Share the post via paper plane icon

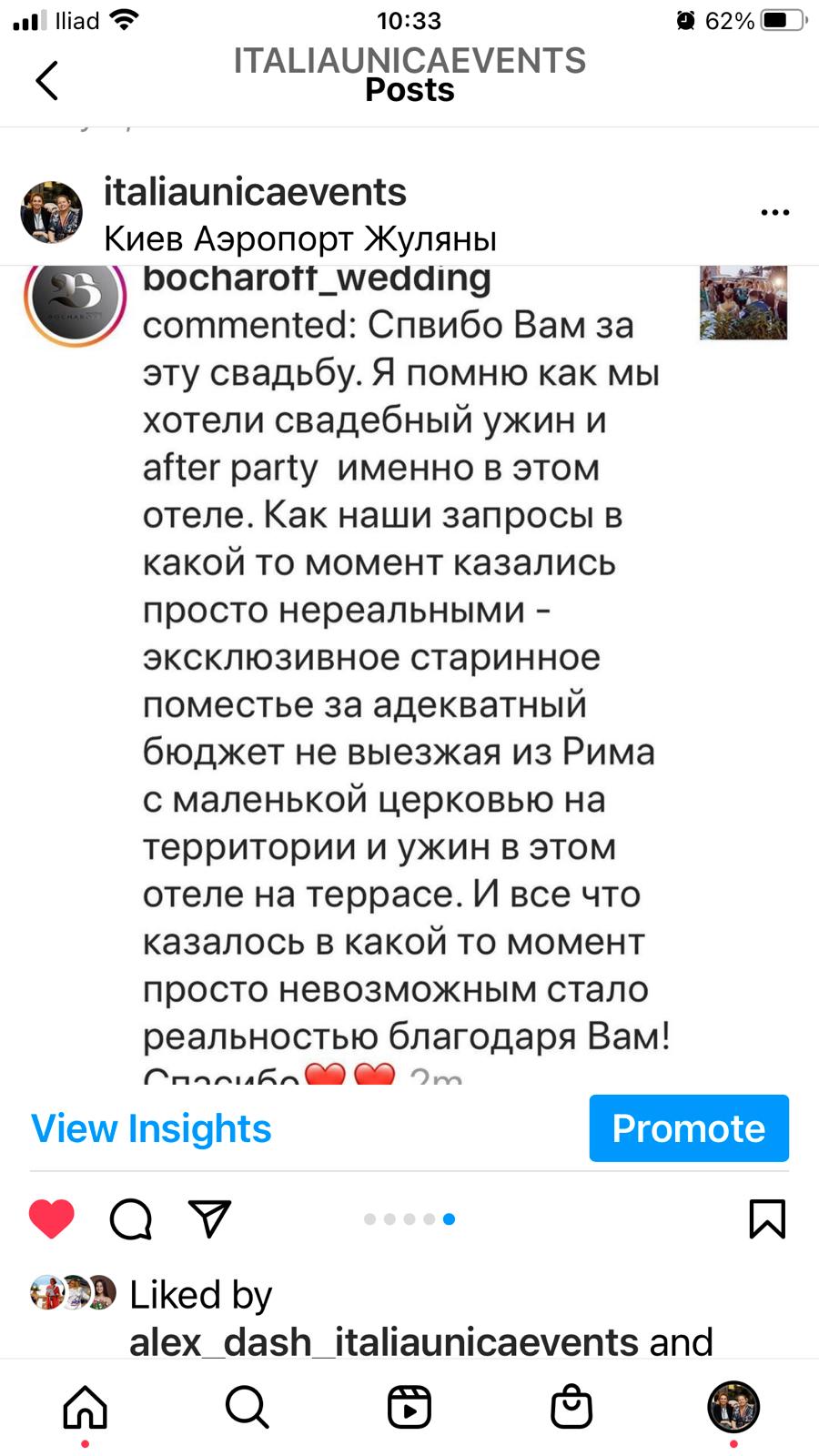click(x=209, y=1218)
